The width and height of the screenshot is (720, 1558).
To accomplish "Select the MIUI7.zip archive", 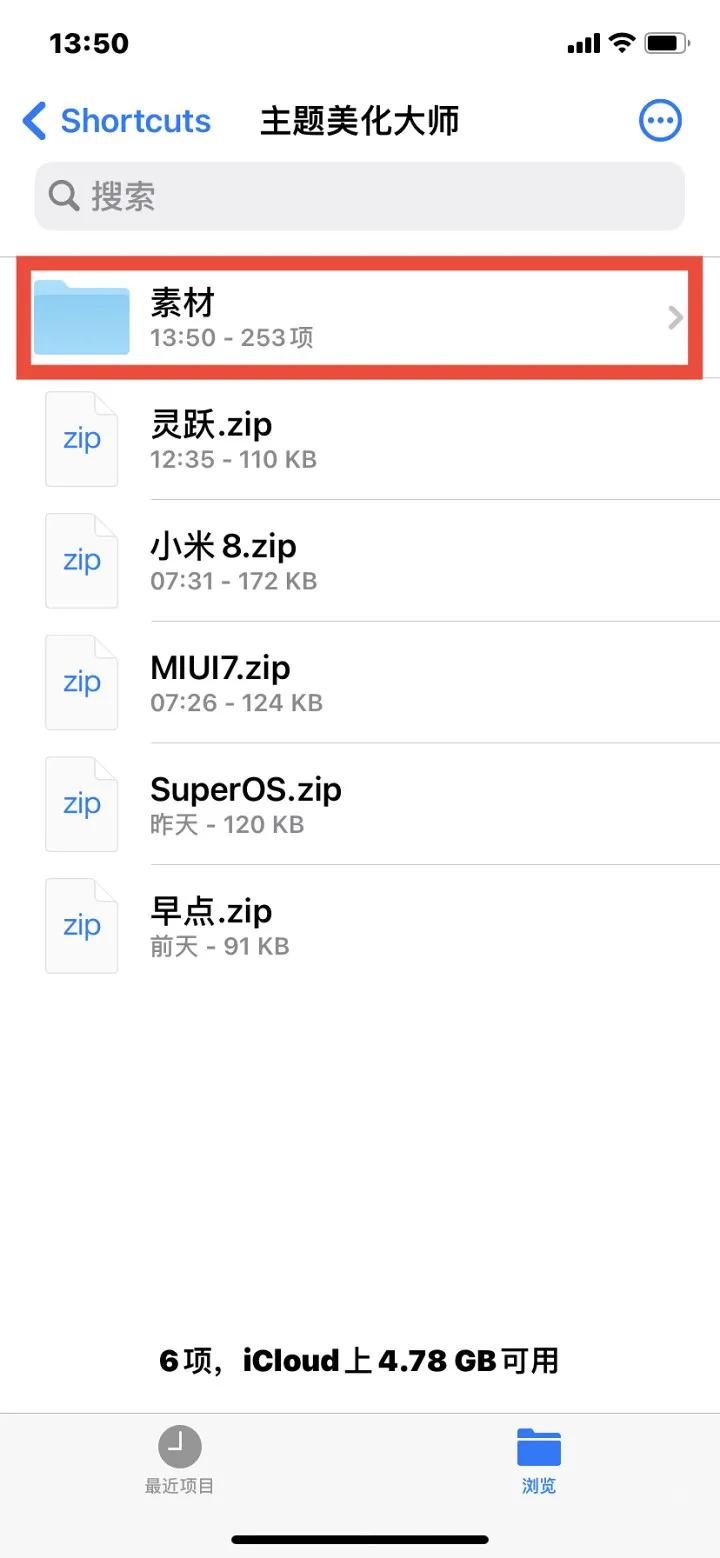I will 360,683.
